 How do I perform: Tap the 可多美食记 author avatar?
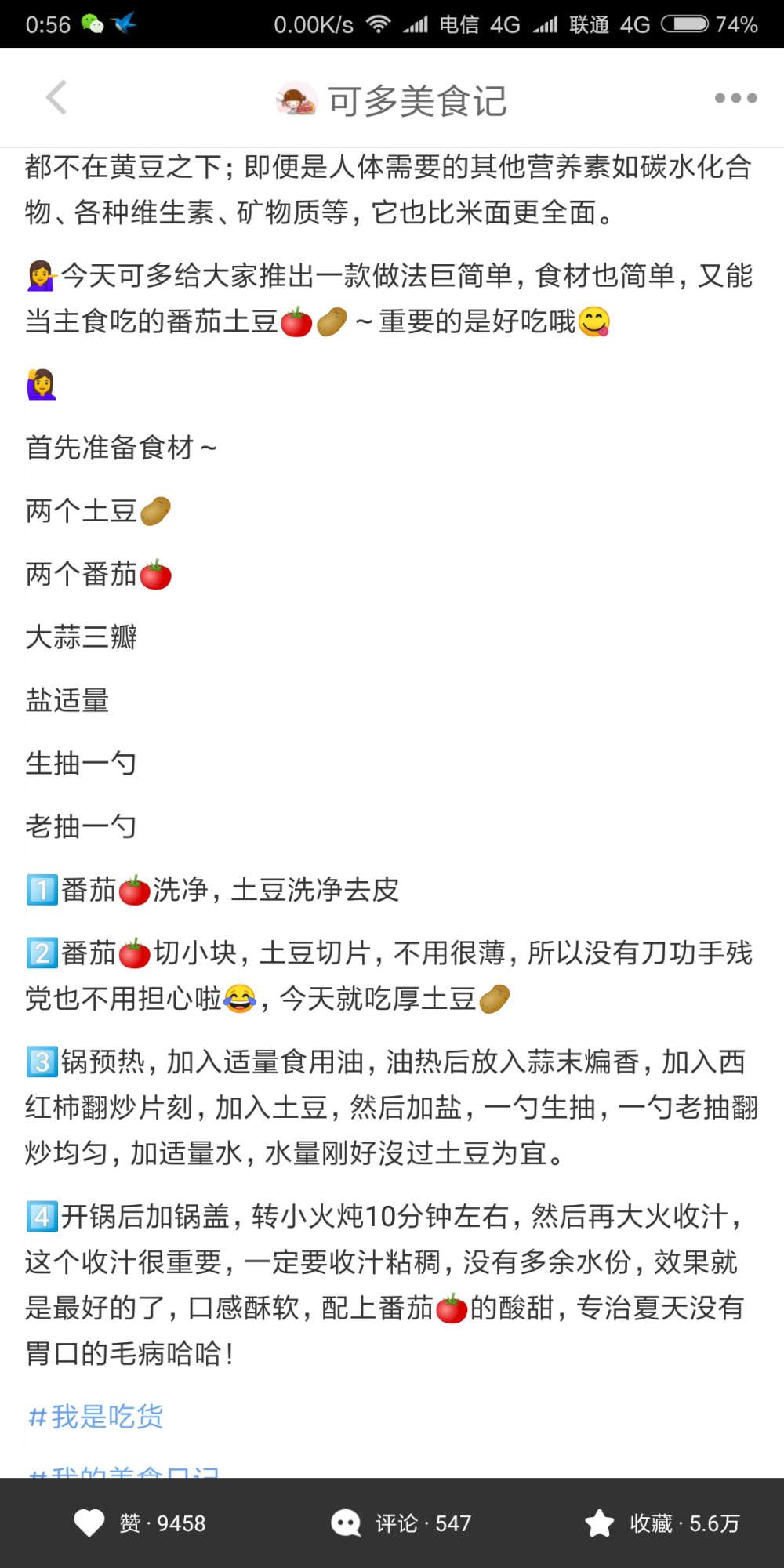[x=294, y=96]
